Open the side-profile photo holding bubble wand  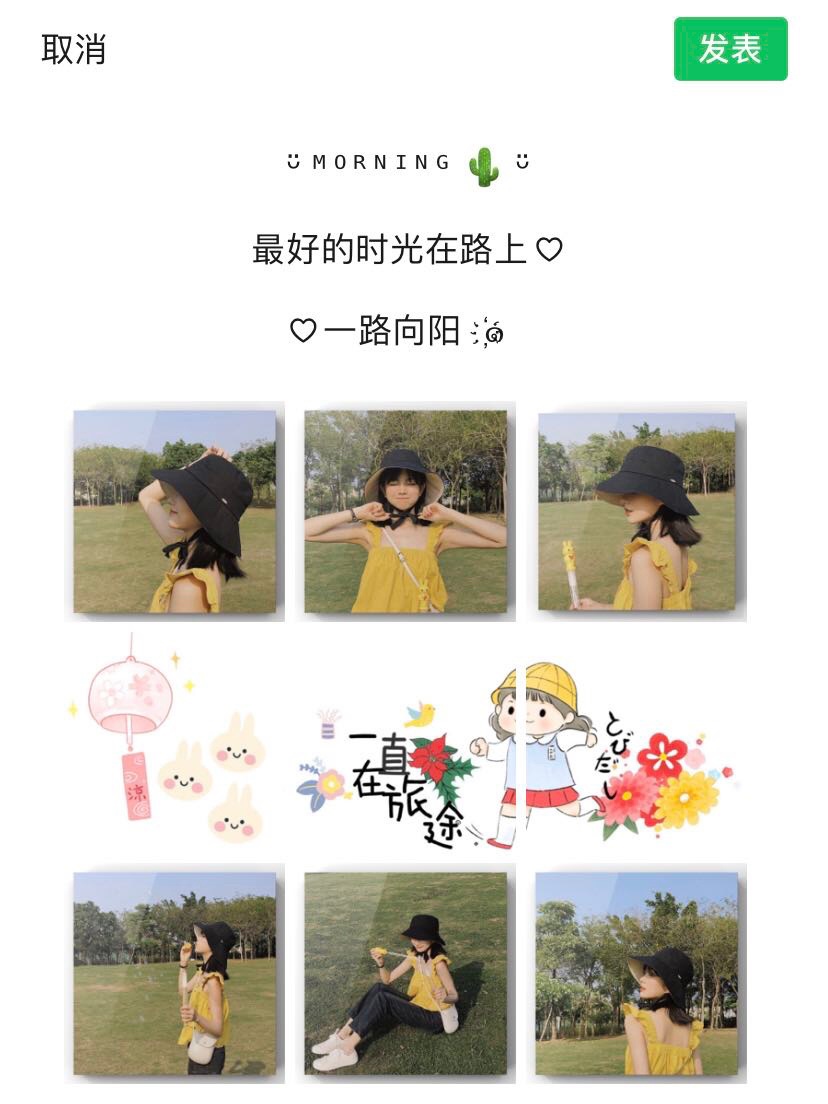pos(637,511)
